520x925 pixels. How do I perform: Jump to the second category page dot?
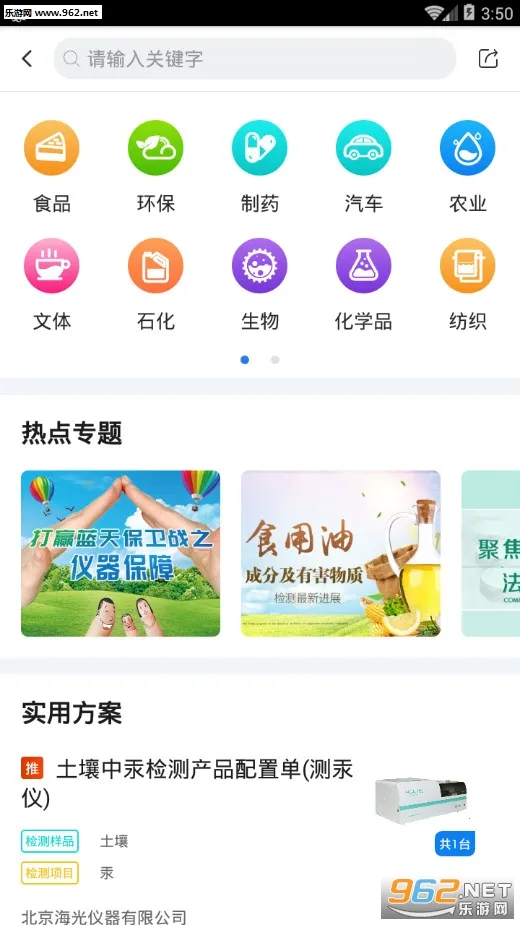pyautogui.click(x=275, y=360)
